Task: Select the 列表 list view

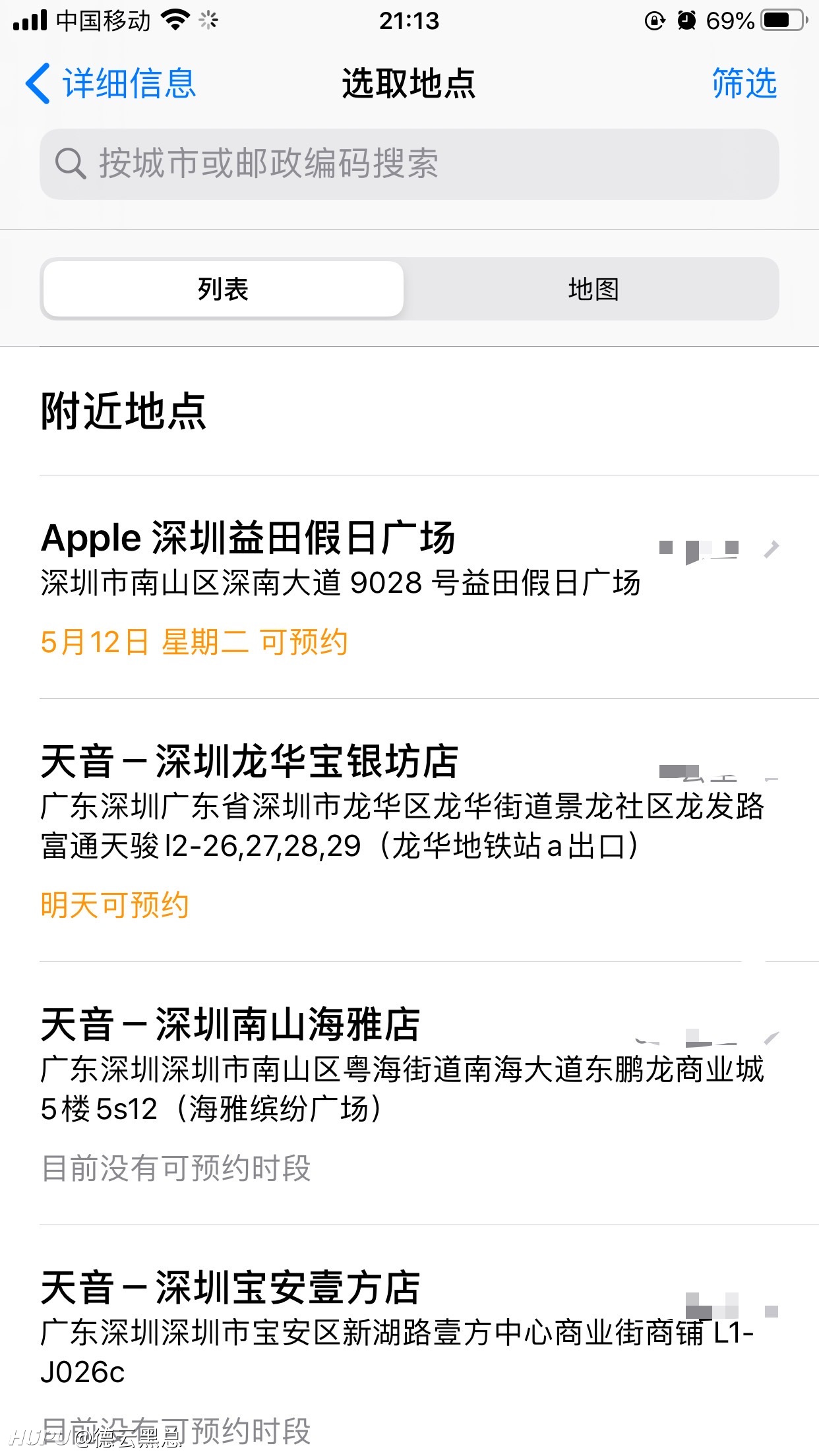Action: coord(224,289)
